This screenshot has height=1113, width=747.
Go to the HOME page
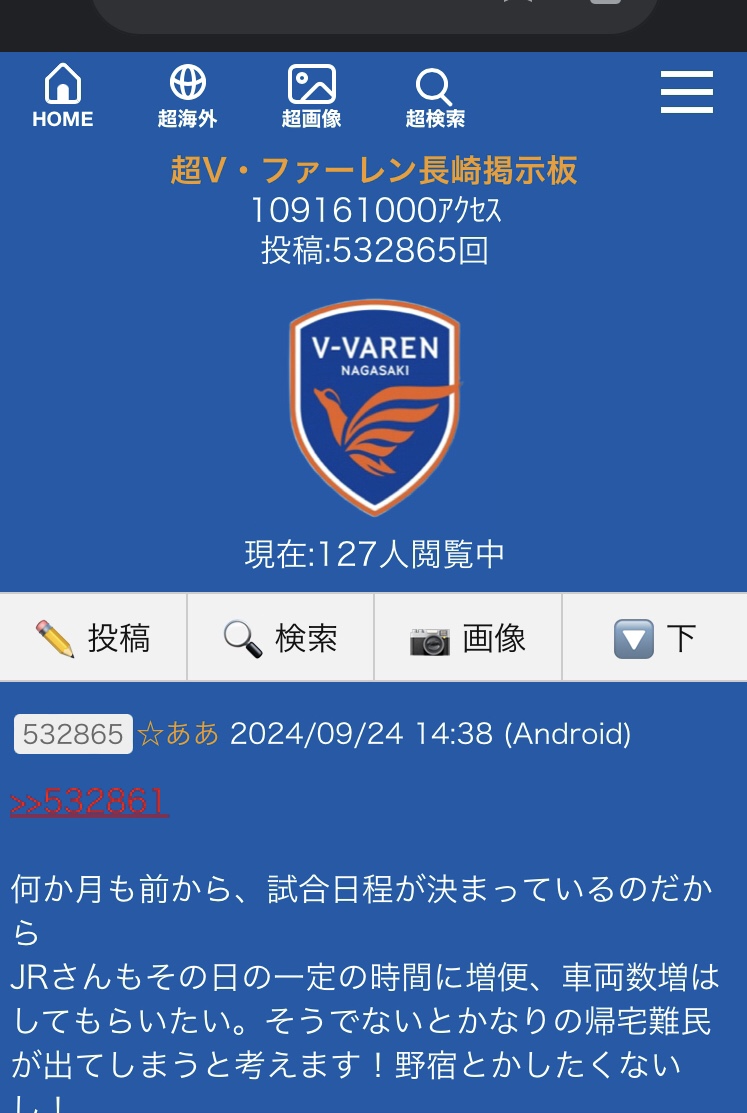click(x=62, y=97)
